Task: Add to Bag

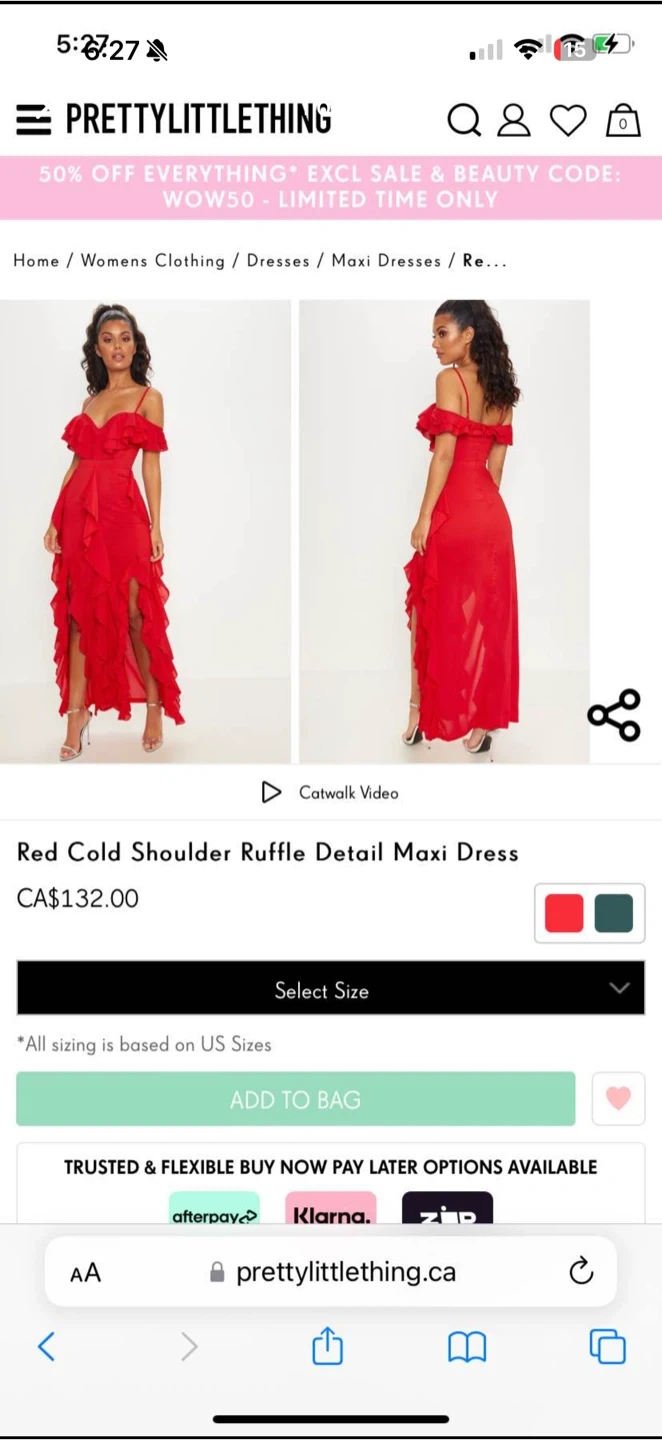Action: (x=295, y=1100)
